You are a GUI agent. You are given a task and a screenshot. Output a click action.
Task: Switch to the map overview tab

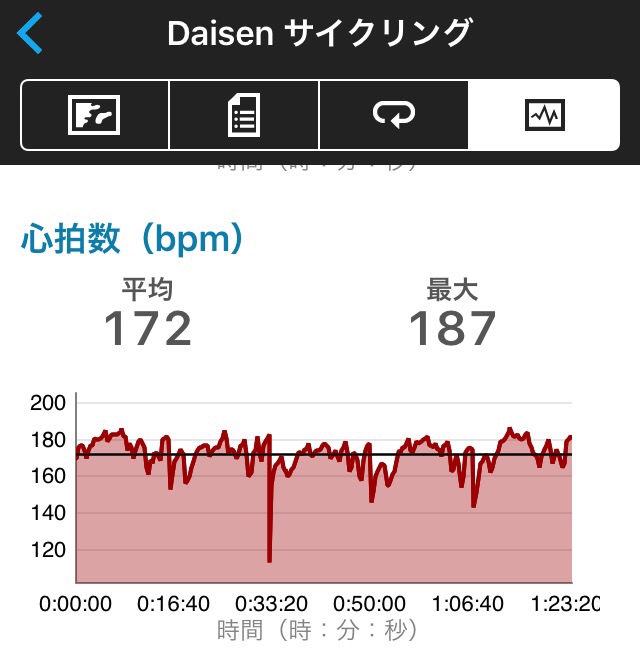(94, 116)
